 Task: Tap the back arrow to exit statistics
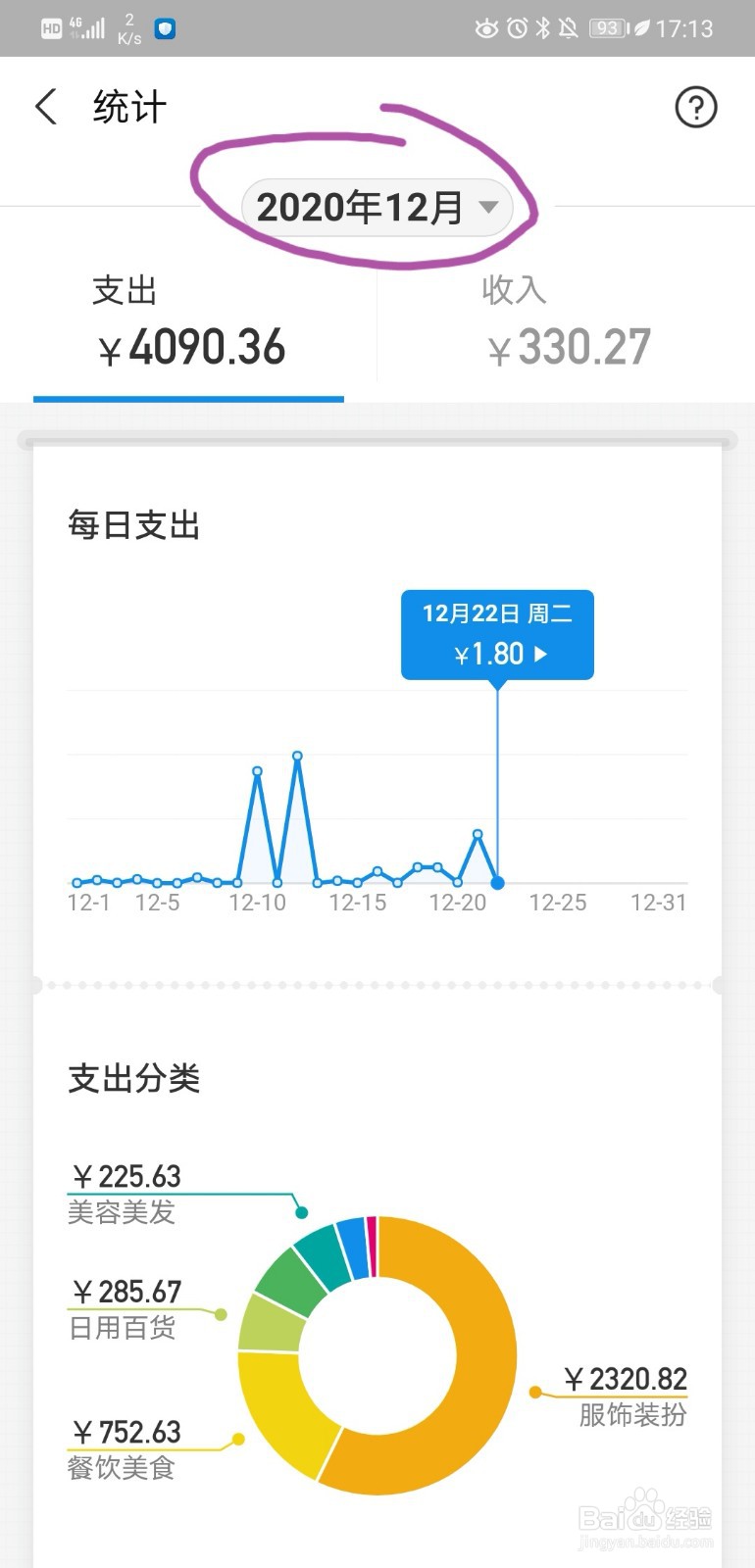tap(45, 108)
